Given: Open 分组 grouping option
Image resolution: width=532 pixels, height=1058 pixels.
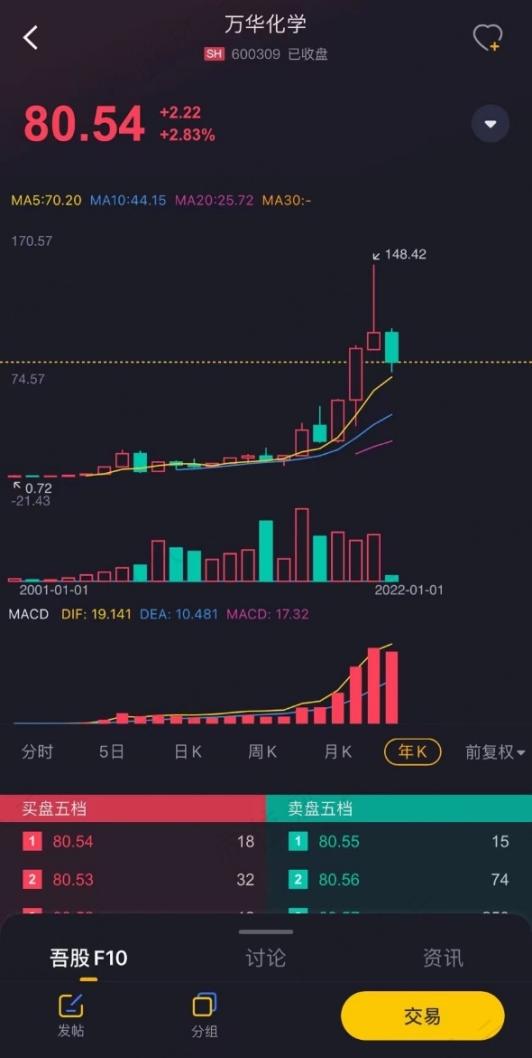Looking at the screenshot, I should coord(204,1015).
